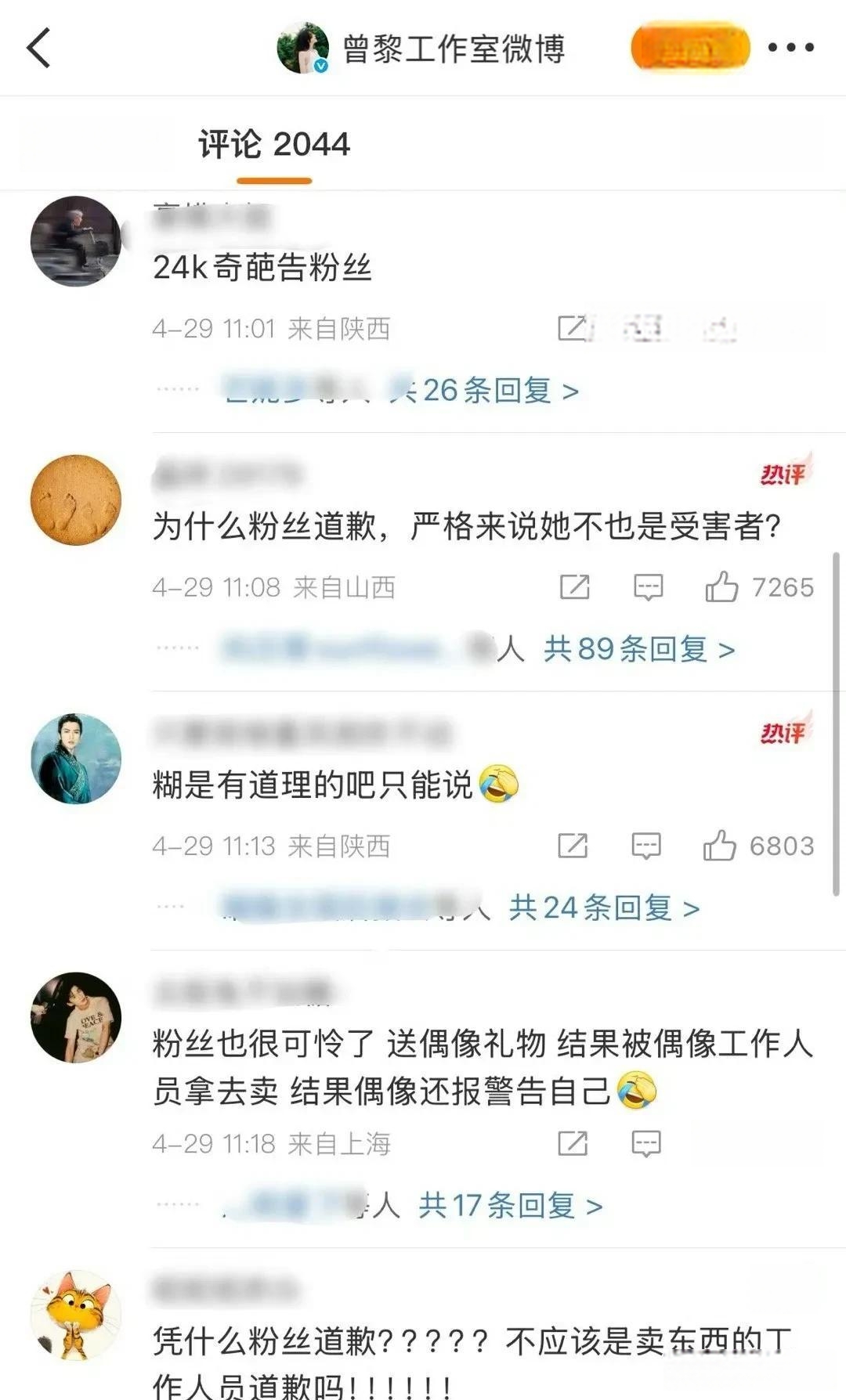This screenshot has height=1400, width=846.
Task: View 共26条回复 under 24k奇葩告粉丝
Action: 501,390
